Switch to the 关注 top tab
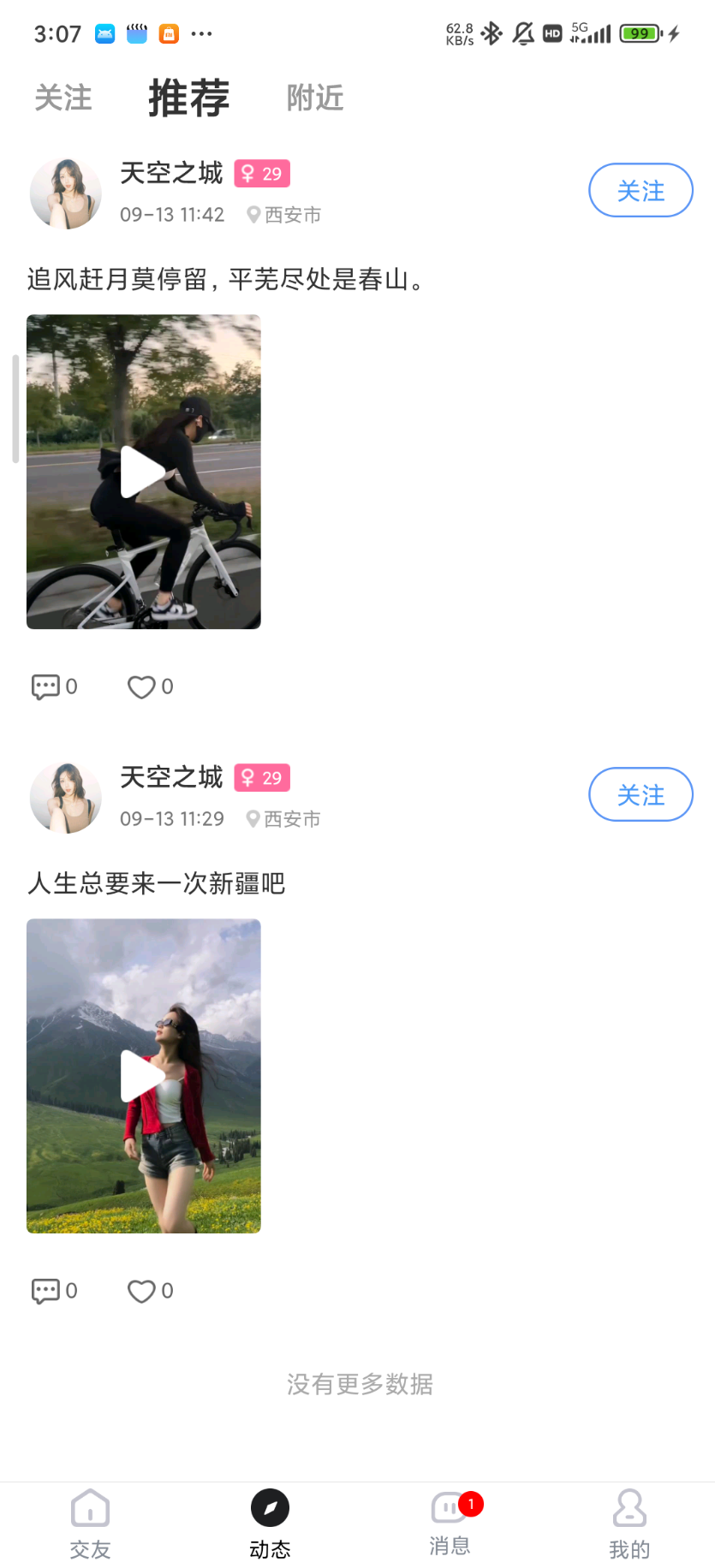 (63, 98)
